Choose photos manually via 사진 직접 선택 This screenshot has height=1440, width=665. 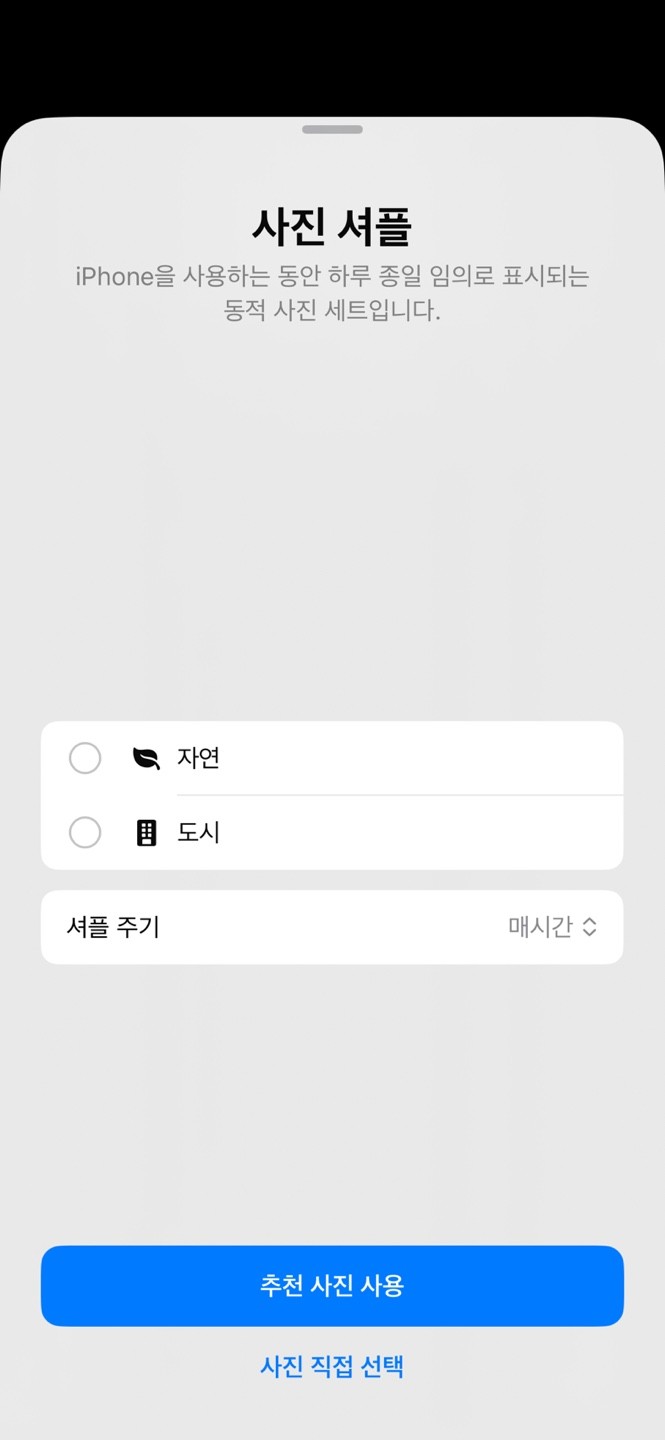(x=332, y=1366)
